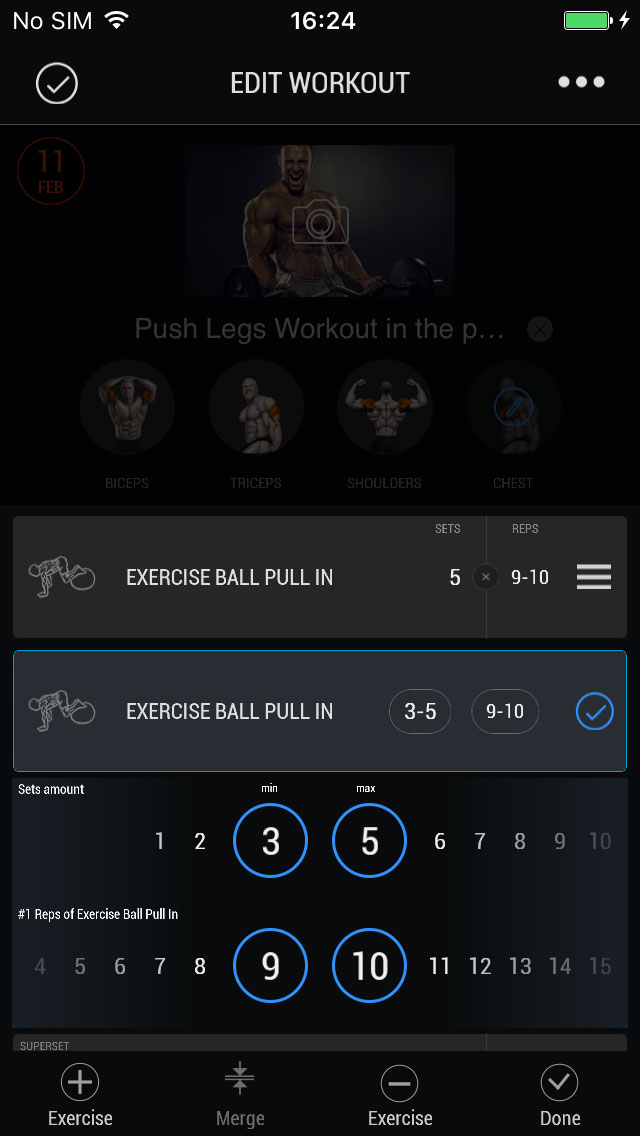Open first Exercise Ball Pull In row
This screenshot has height=1136, width=640.
point(230,577)
